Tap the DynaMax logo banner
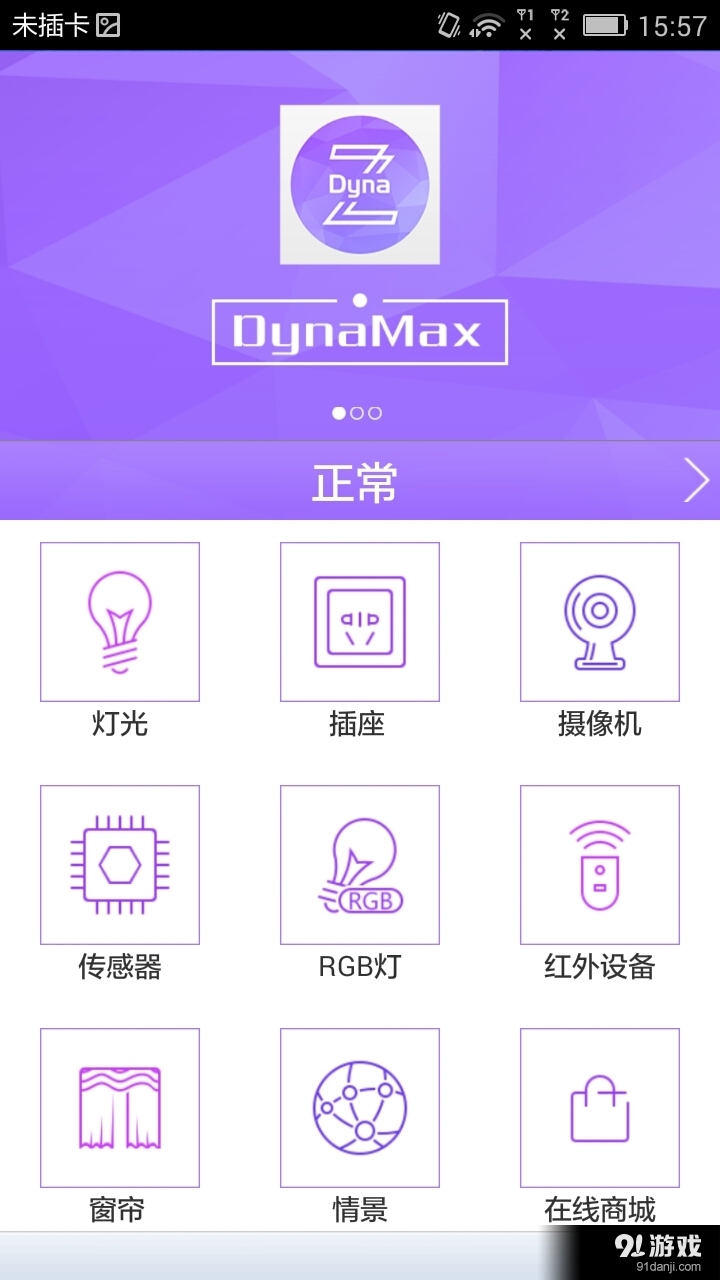Image resolution: width=720 pixels, height=1280 pixels. [359, 330]
